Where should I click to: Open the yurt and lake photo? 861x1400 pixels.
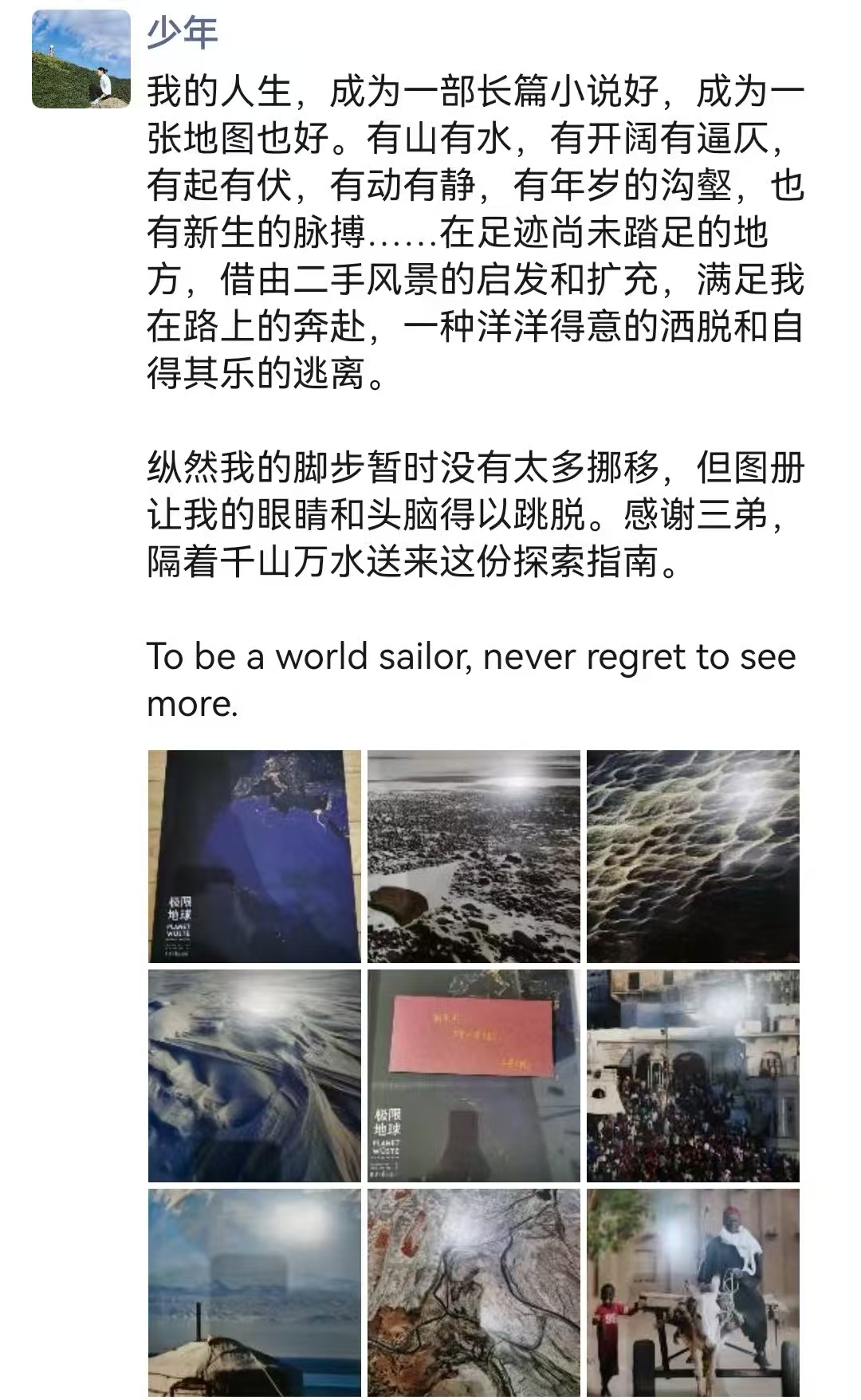tap(254, 1292)
